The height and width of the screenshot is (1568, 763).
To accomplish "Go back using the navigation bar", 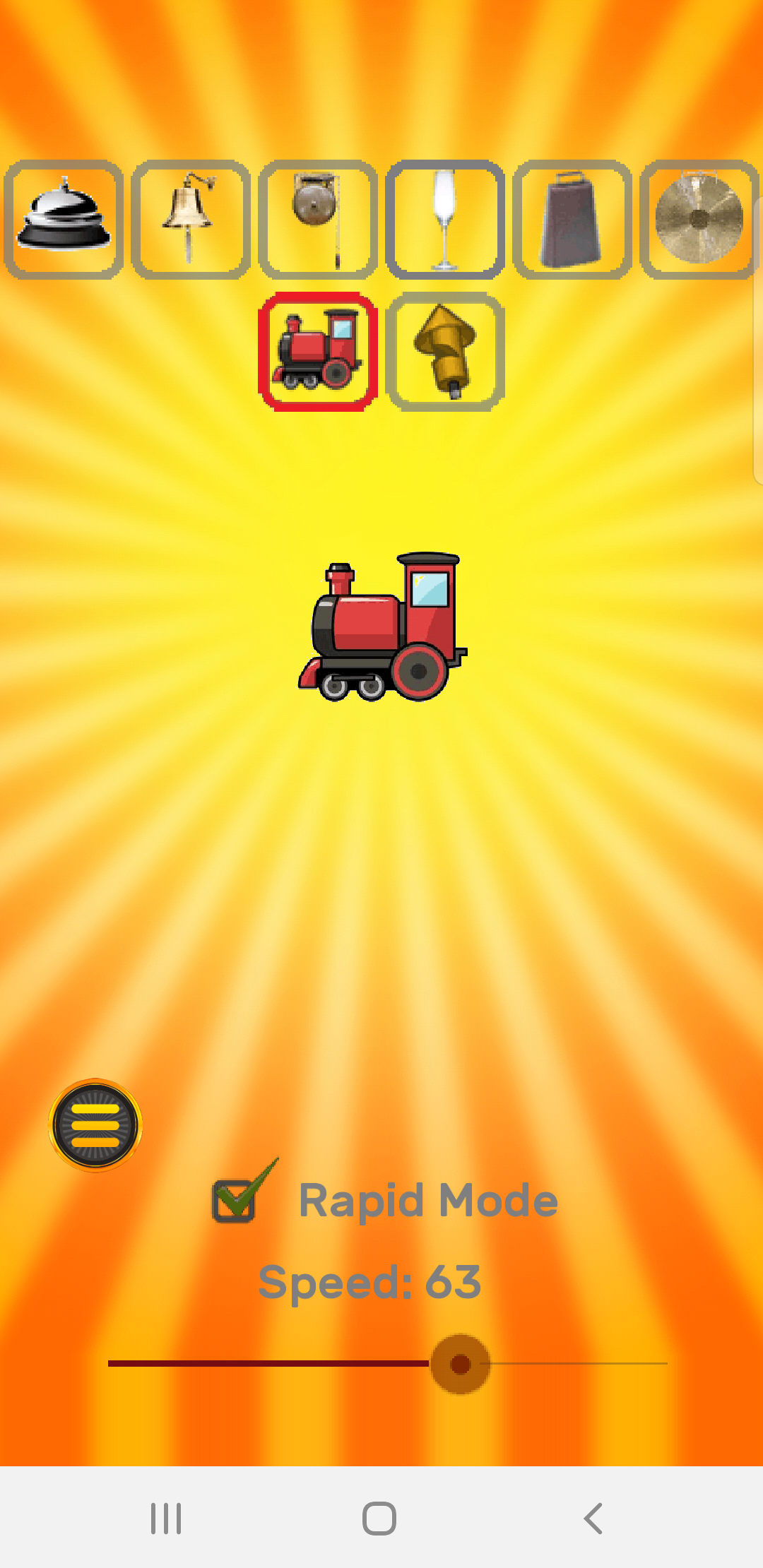I will pos(593,1518).
